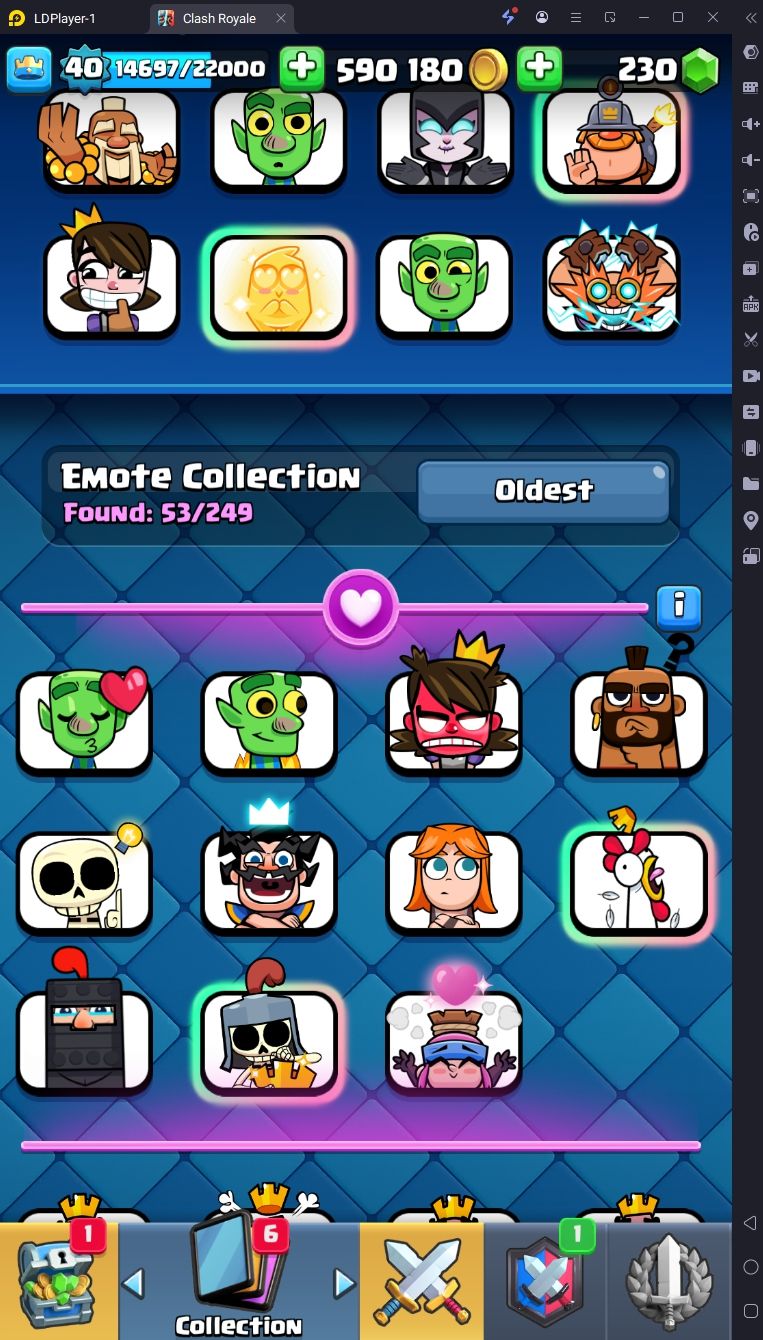Select the skeleton guard emote
763x1340 pixels.
point(268,1040)
